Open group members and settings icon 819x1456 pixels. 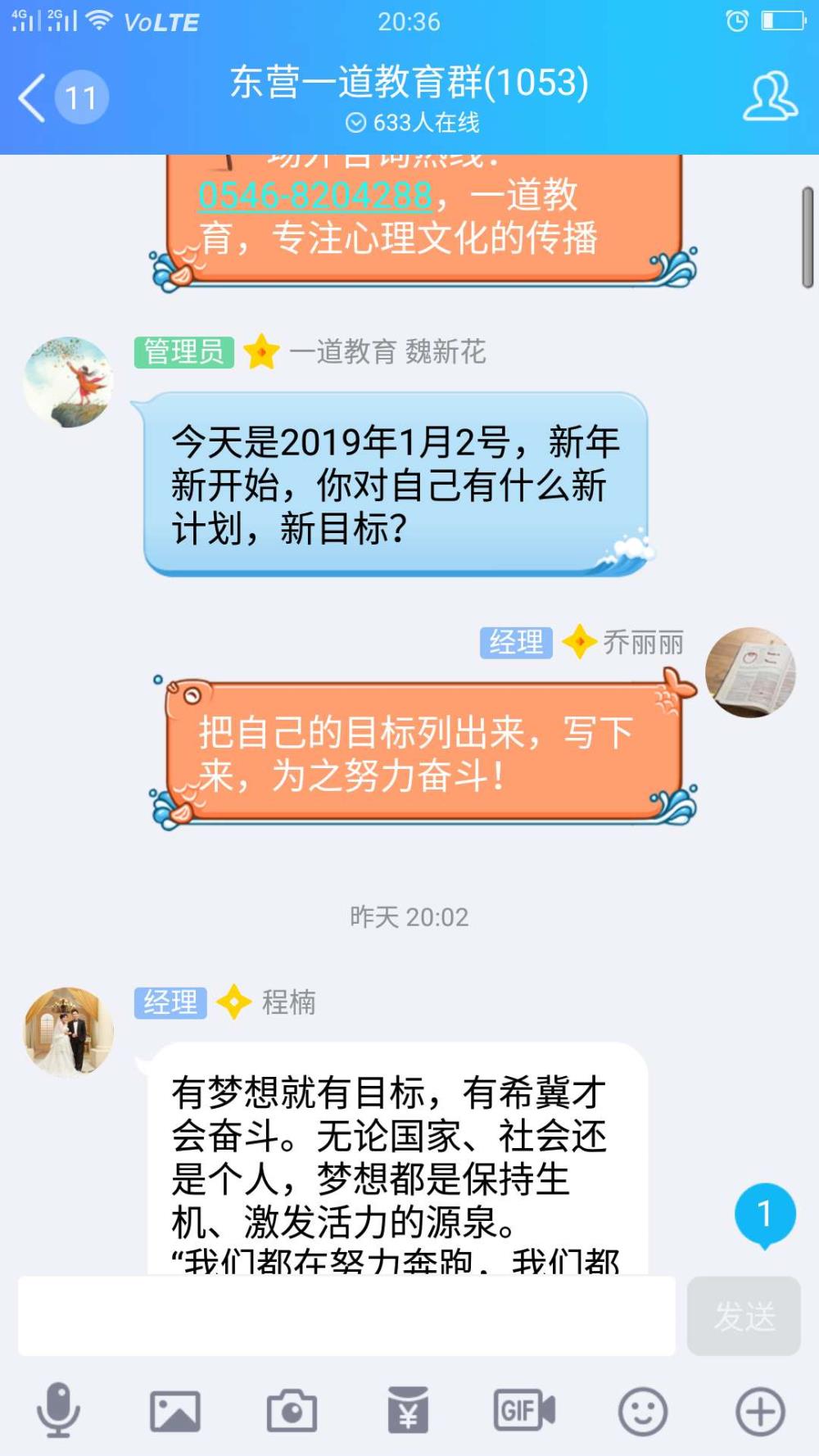pyautogui.click(x=770, y=97)
